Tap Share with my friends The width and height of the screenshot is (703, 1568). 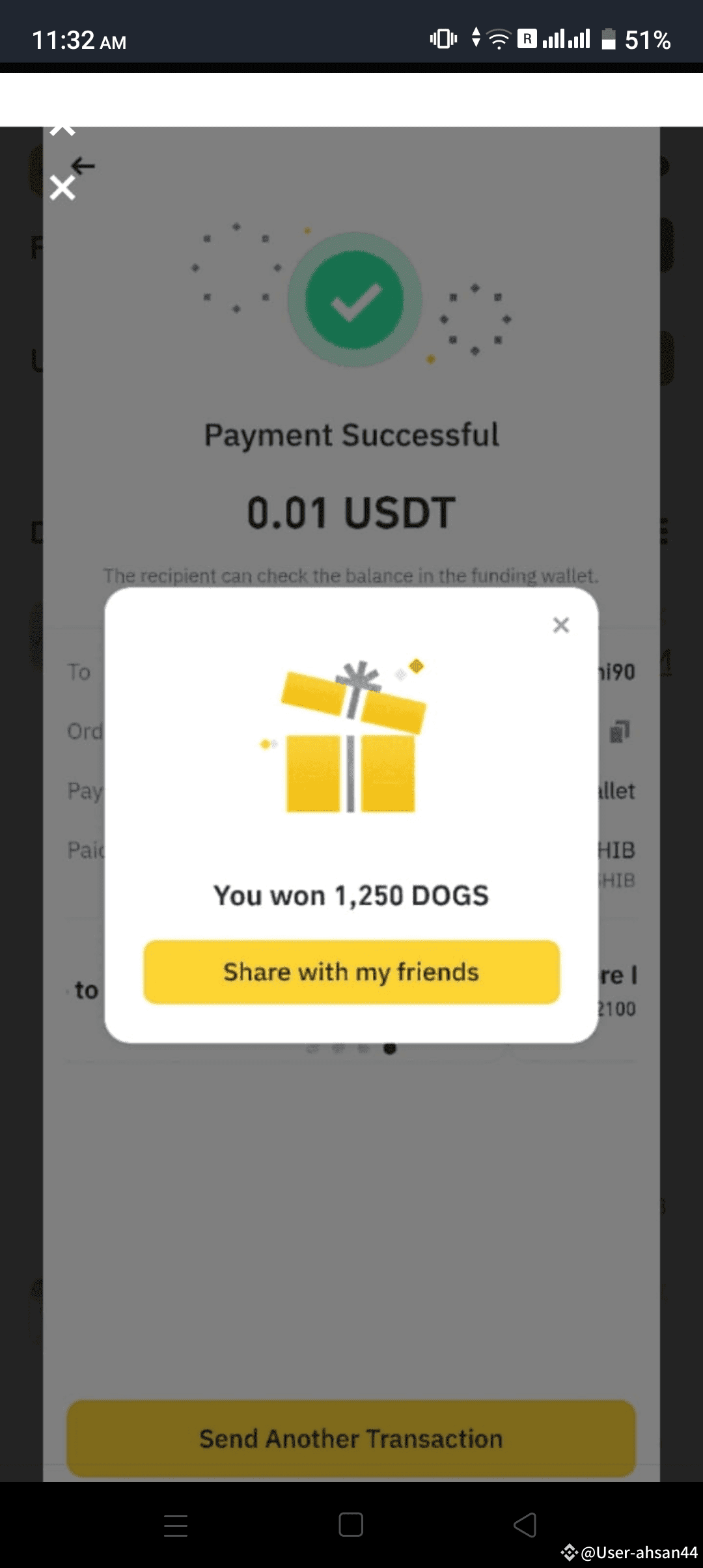(351, 972)
